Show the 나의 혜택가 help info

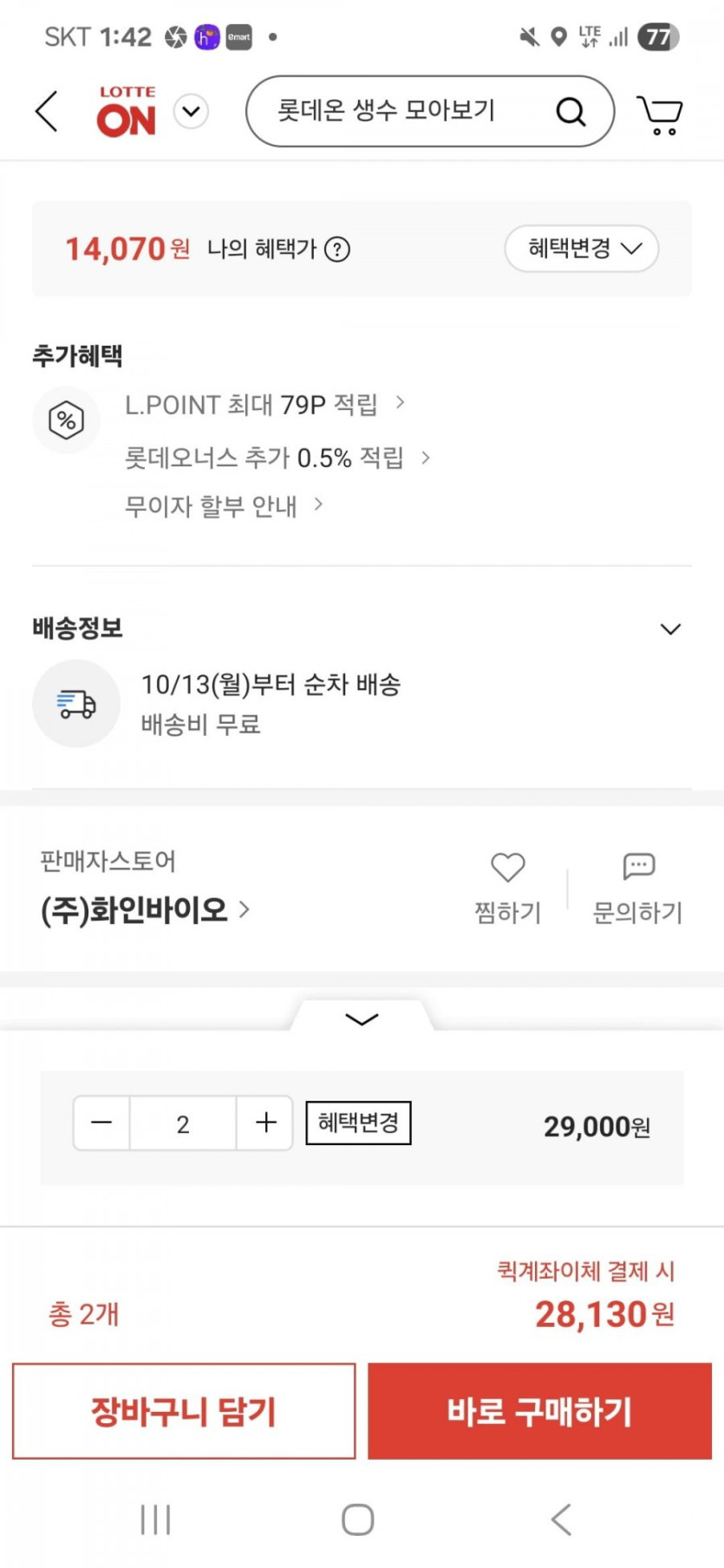[337, 250]
